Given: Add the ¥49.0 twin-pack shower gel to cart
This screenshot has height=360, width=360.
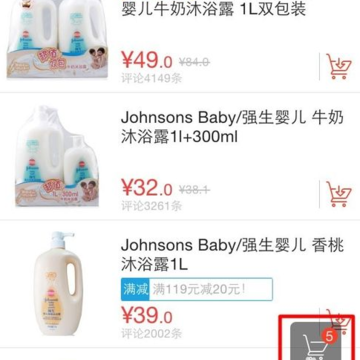Looking at the screenshot, I should pyautogui.click(x=339, y=67).
